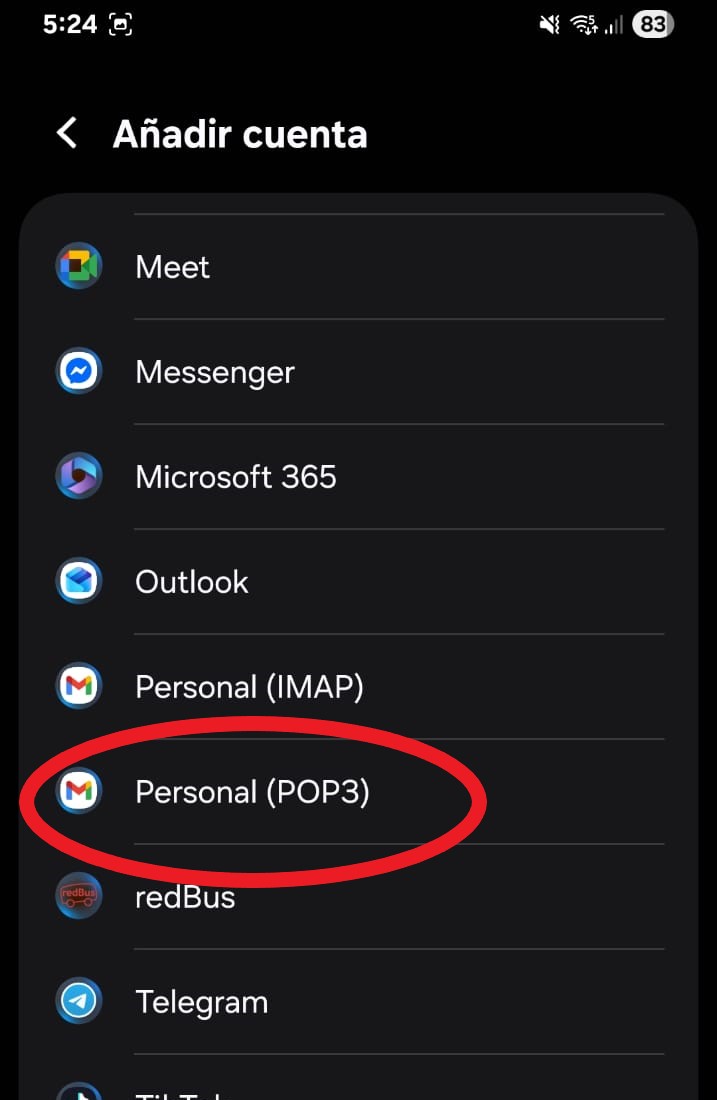Add a Messenger account
The height and width of the screenshot is (1100, 717).
coord(214,372)
